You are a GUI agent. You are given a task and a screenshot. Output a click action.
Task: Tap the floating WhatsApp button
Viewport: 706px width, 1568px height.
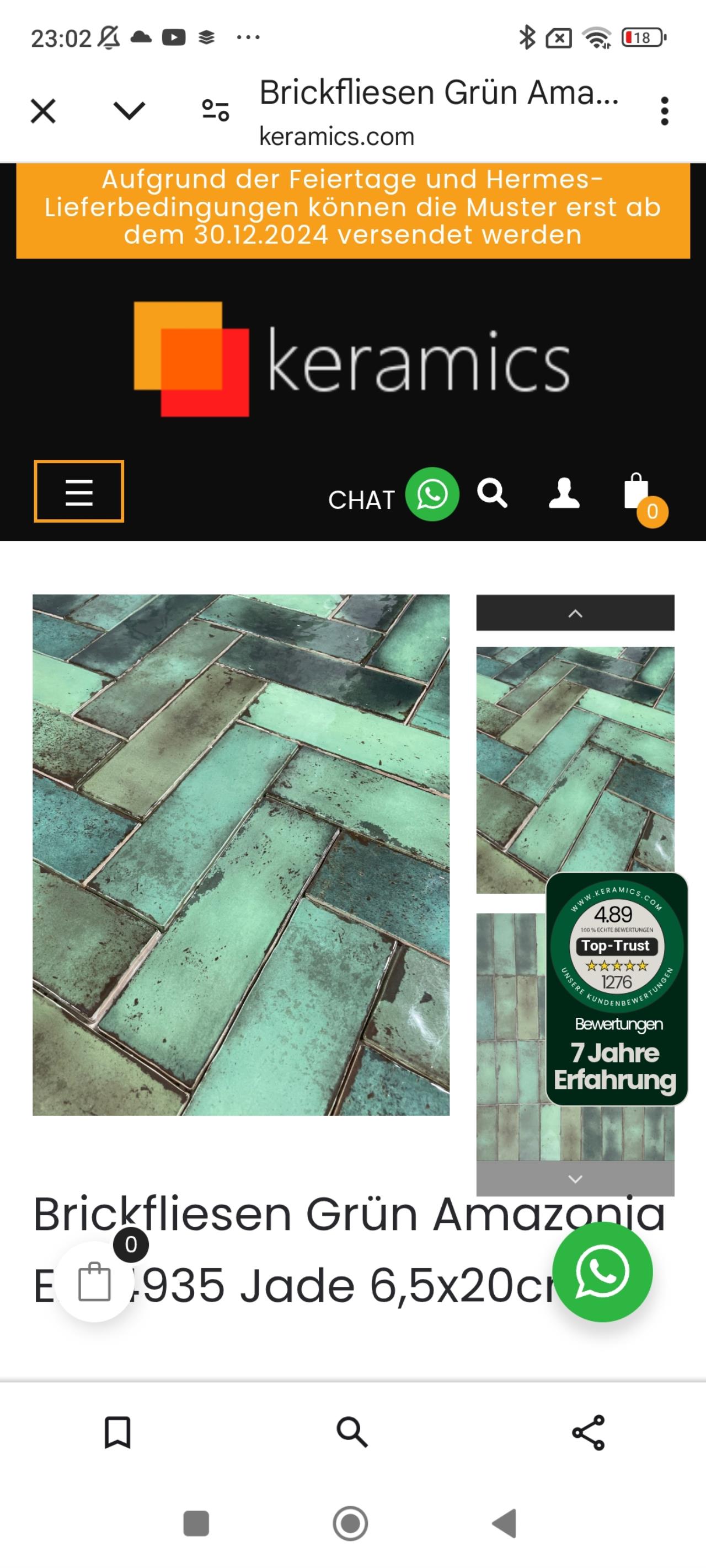click(x=602, y=1272)
